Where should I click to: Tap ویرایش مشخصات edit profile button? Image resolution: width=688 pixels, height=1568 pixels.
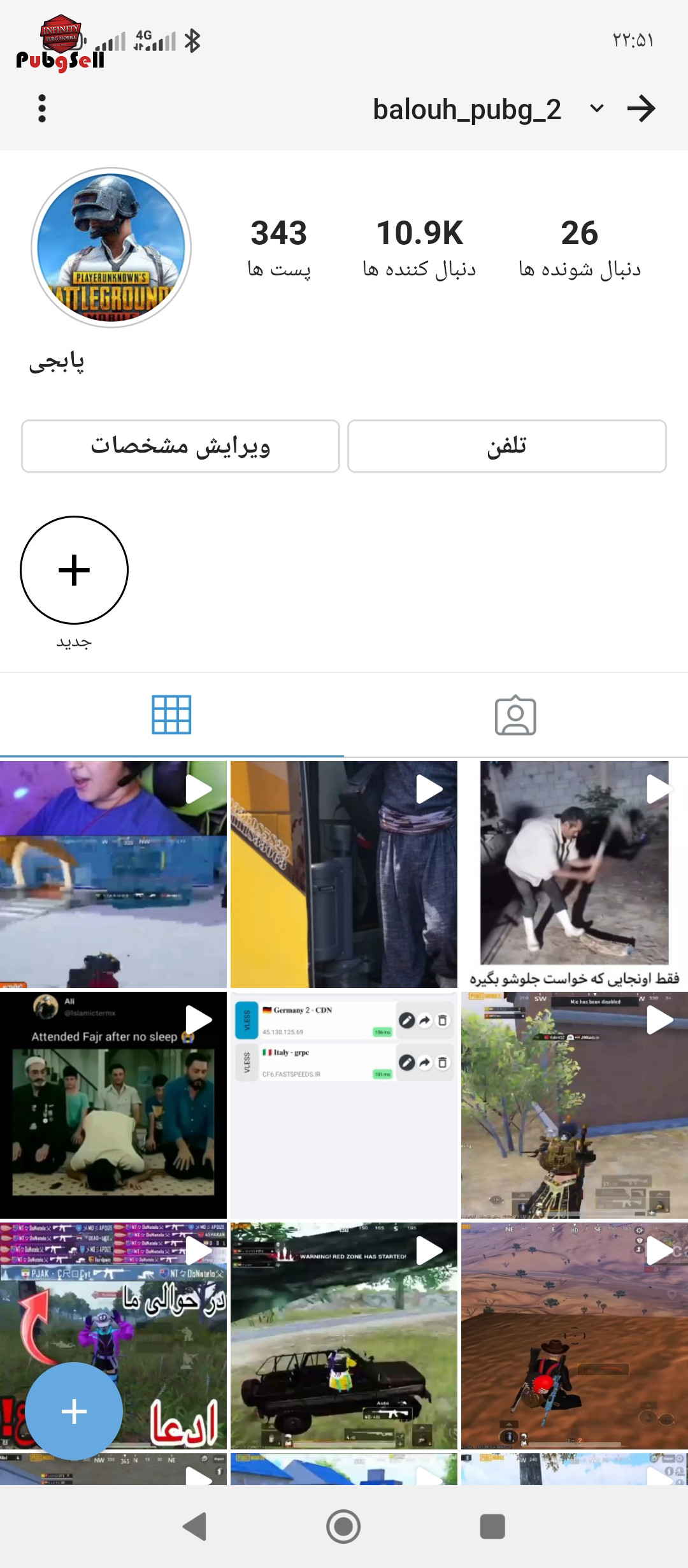180,446
